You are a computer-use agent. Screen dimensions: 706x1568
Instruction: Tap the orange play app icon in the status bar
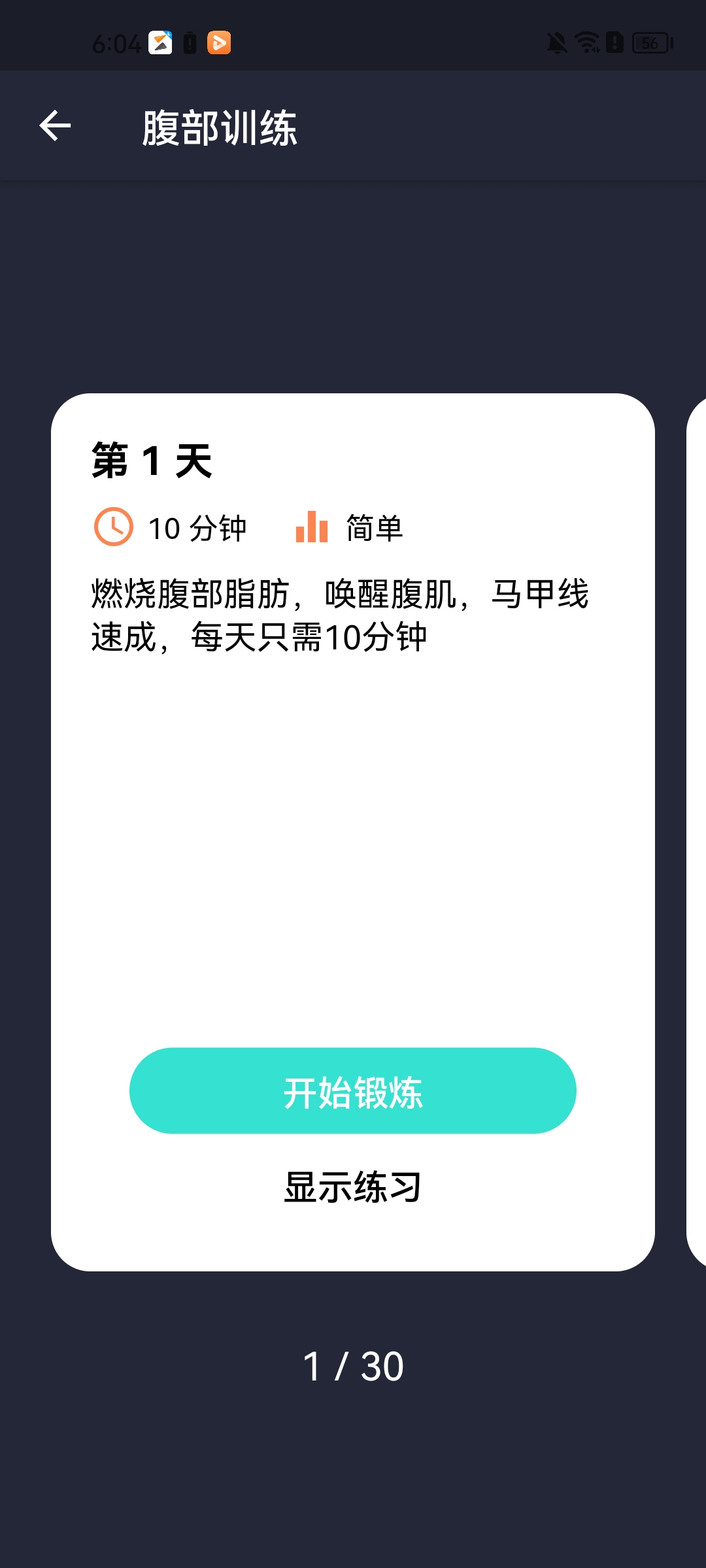[220, 42]
